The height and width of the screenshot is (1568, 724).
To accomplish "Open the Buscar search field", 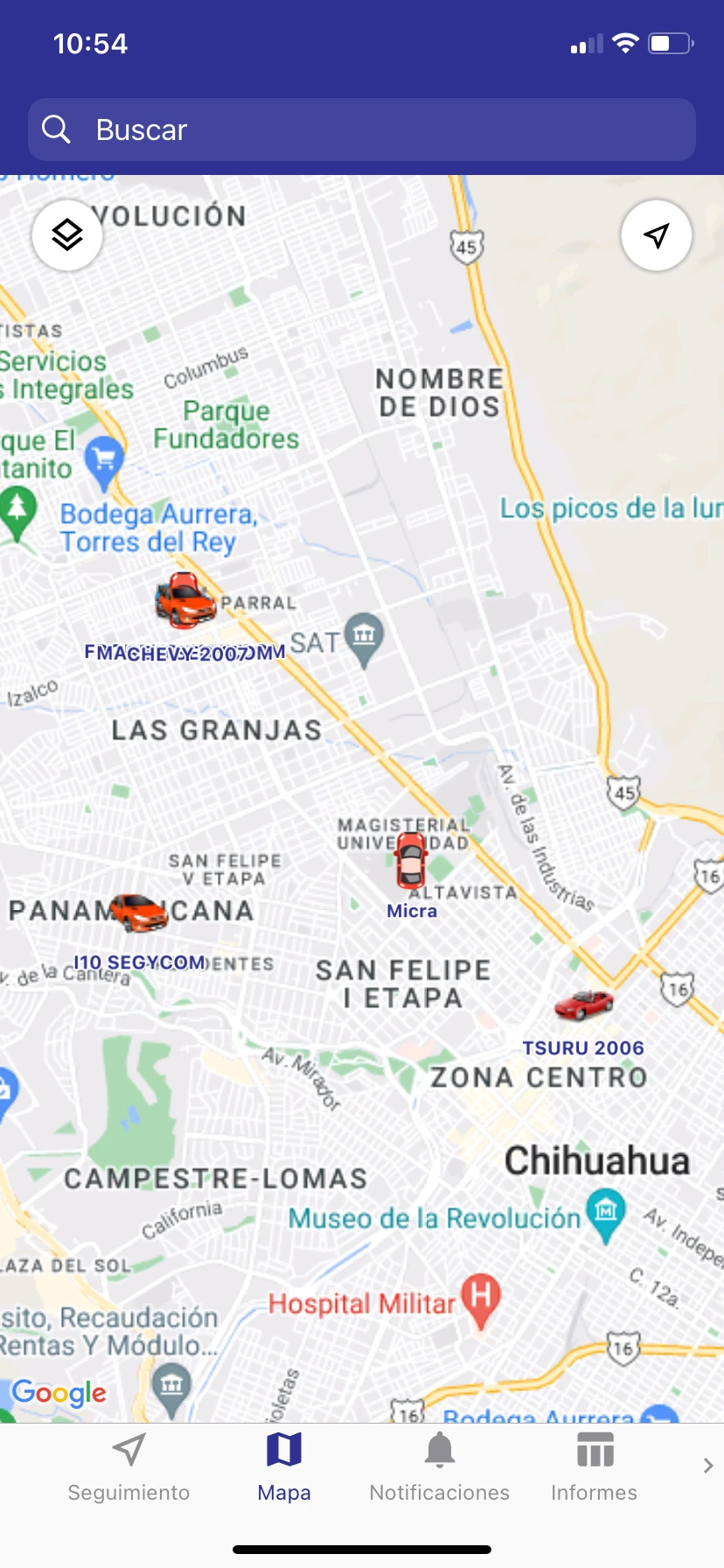I will pos(362,129).
